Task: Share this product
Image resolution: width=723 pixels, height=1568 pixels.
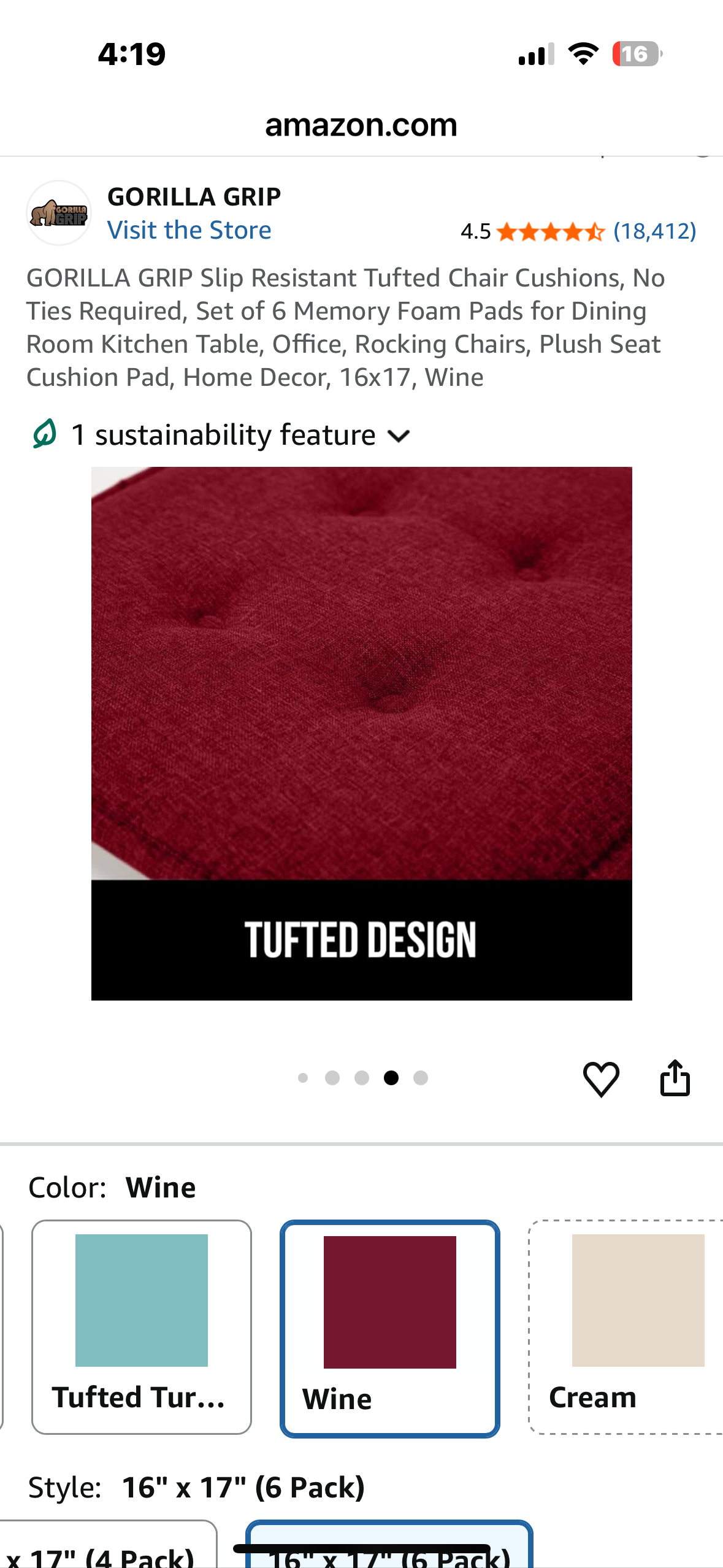Action: tap(675, 1078)
